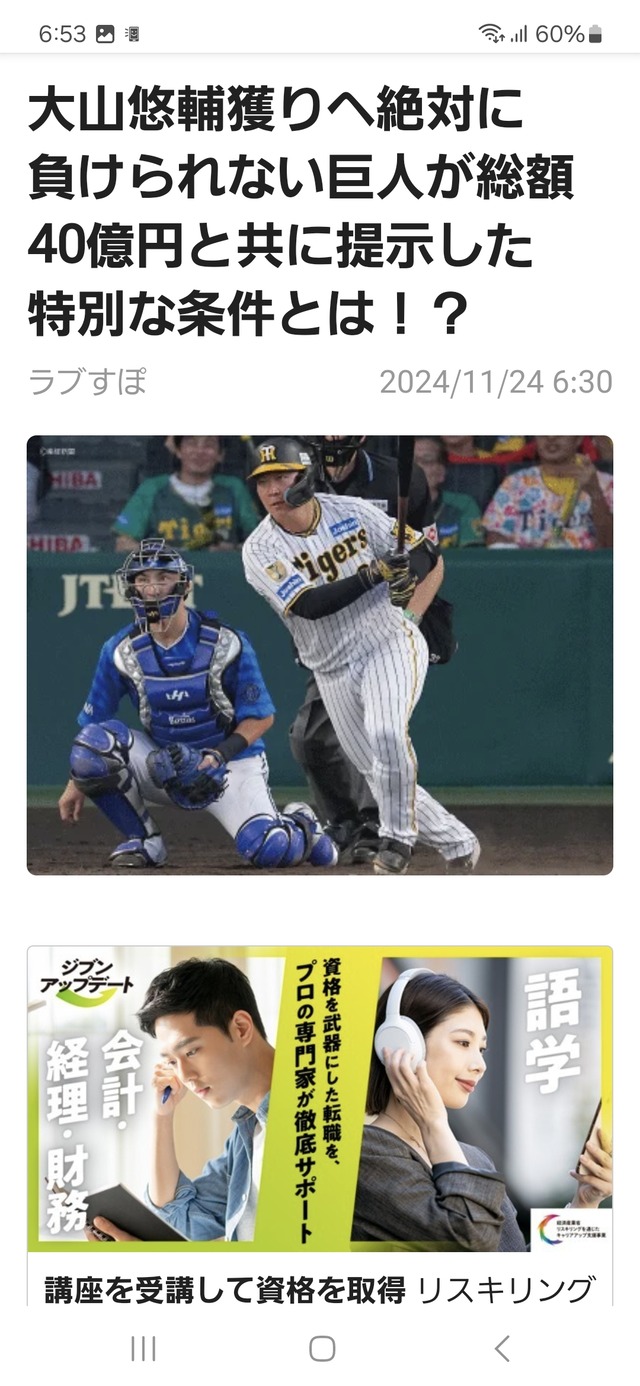The image size is (640, 1386).
Task: Open the ジブンアップデート reskilling ad banner
Action: point(320,1099)
